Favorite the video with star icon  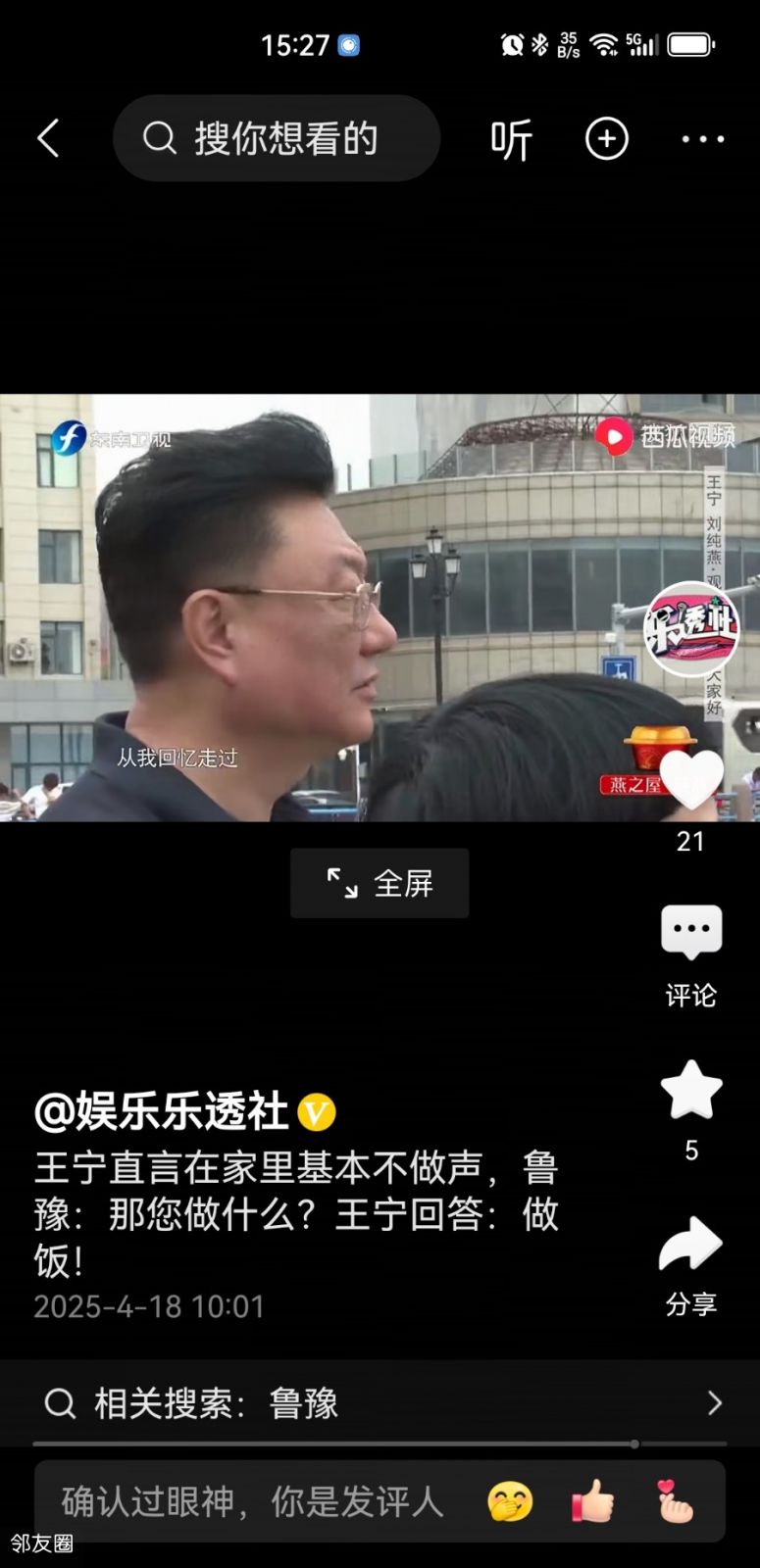pyautogui.click(x=691, y=1092)
